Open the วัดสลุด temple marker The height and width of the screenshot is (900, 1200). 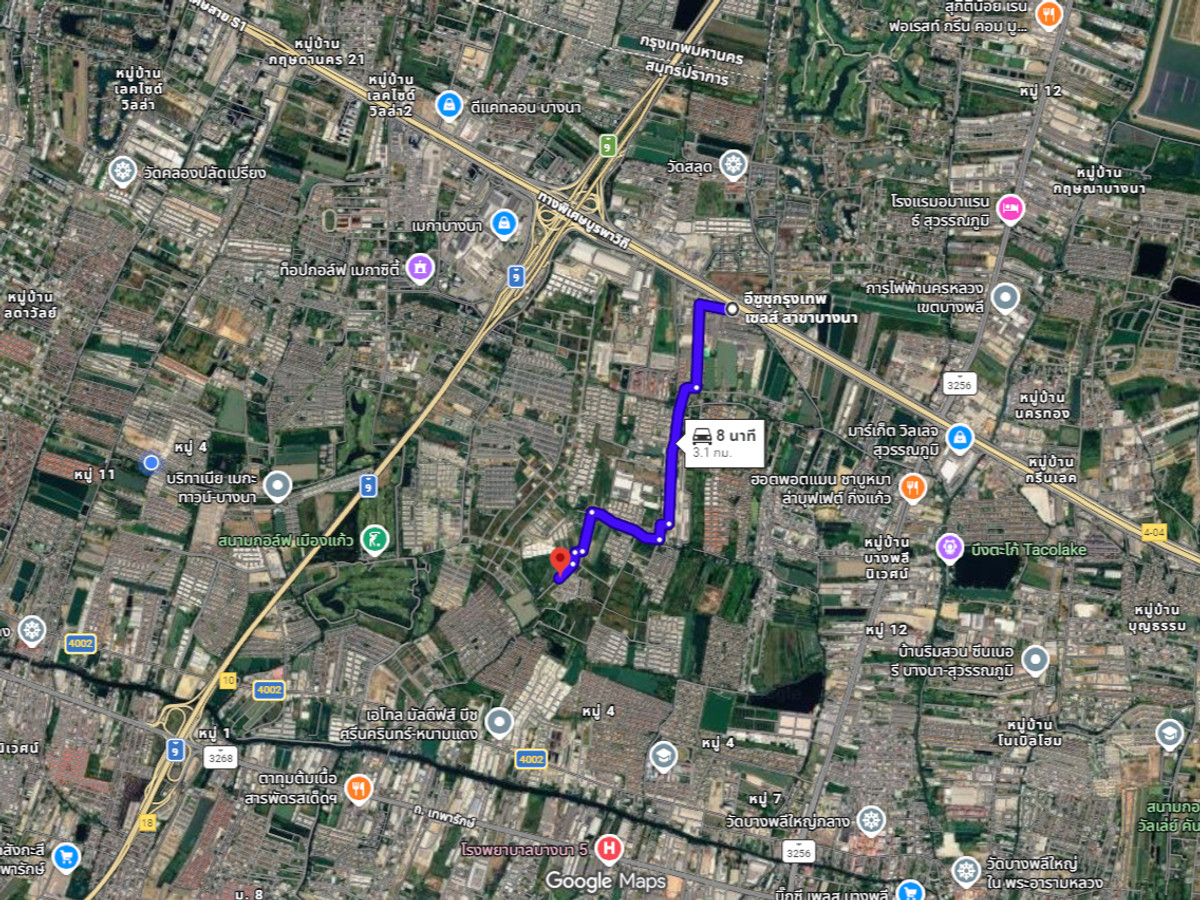click(734, 164)
